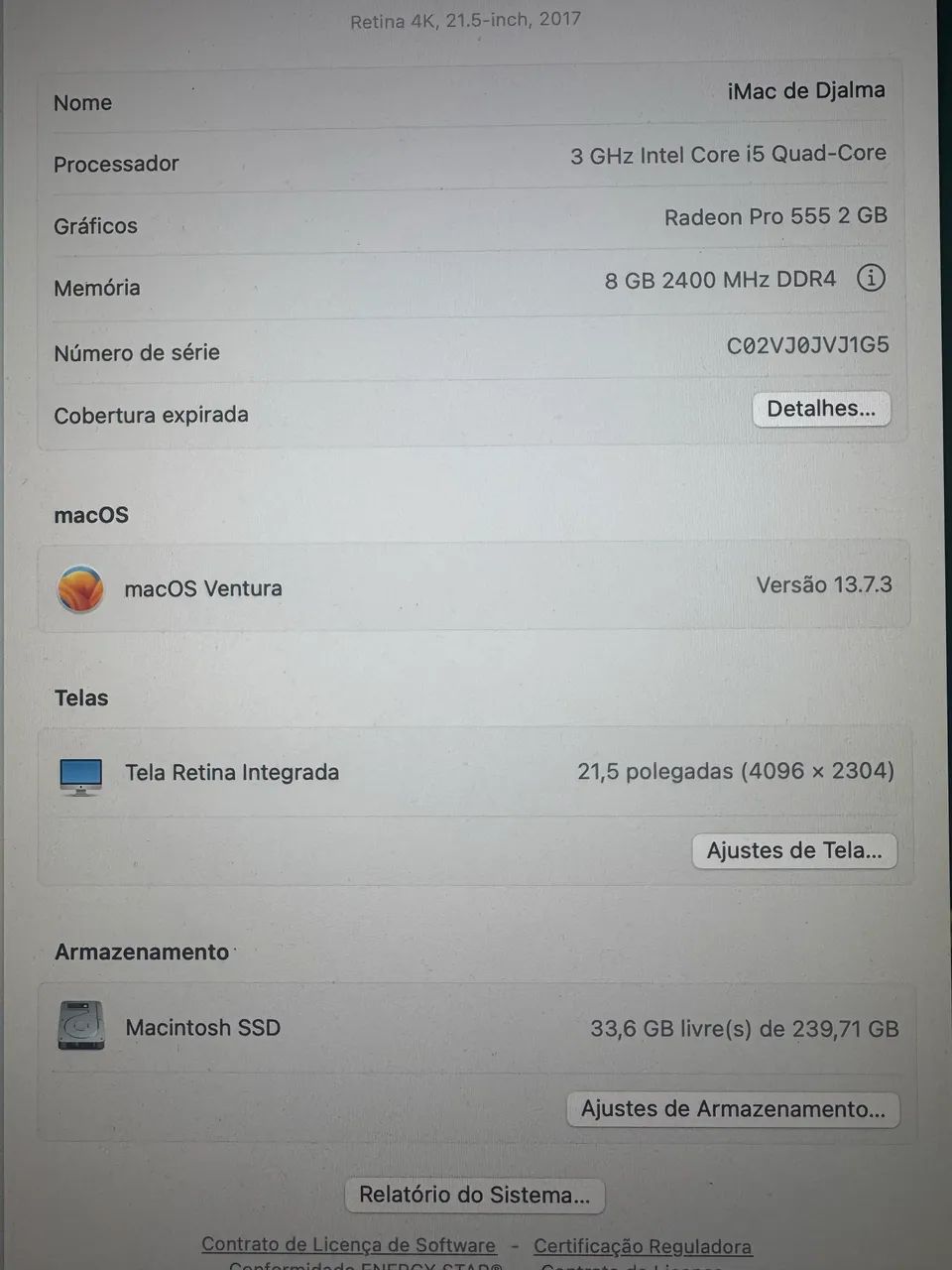Click the Telas section header
Image resolution: width=952 pixels, height=1270 pixels.
point(80,698)
